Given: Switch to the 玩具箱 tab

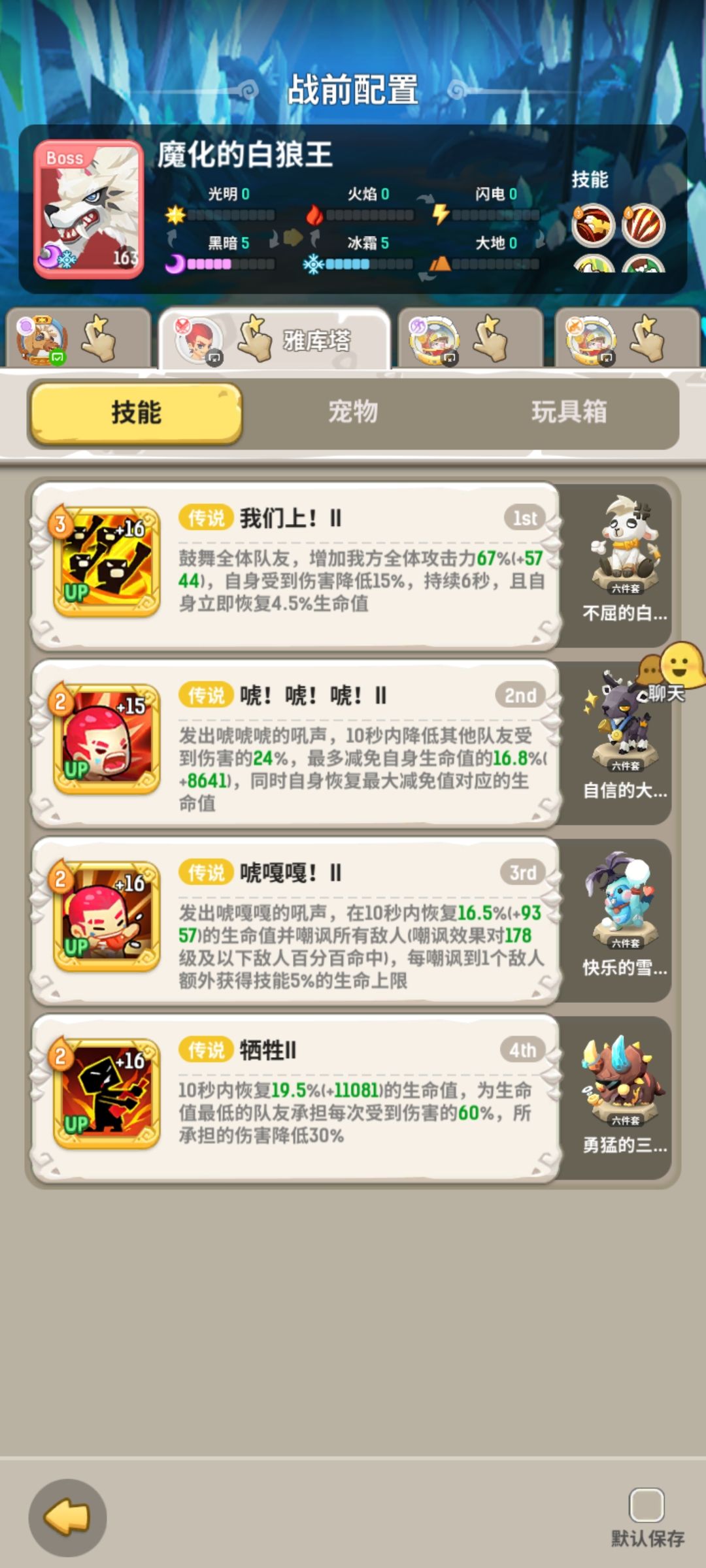Looking at the screenshot, I should 570,412.
